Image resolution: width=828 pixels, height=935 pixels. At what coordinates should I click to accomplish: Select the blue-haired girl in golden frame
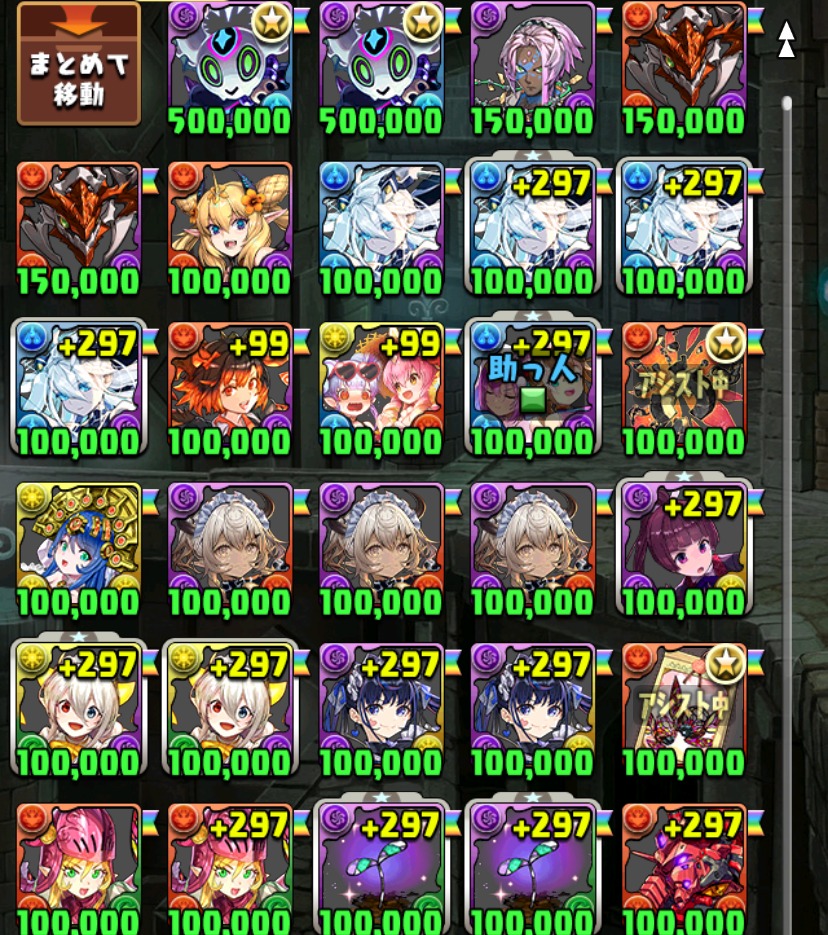79,546
